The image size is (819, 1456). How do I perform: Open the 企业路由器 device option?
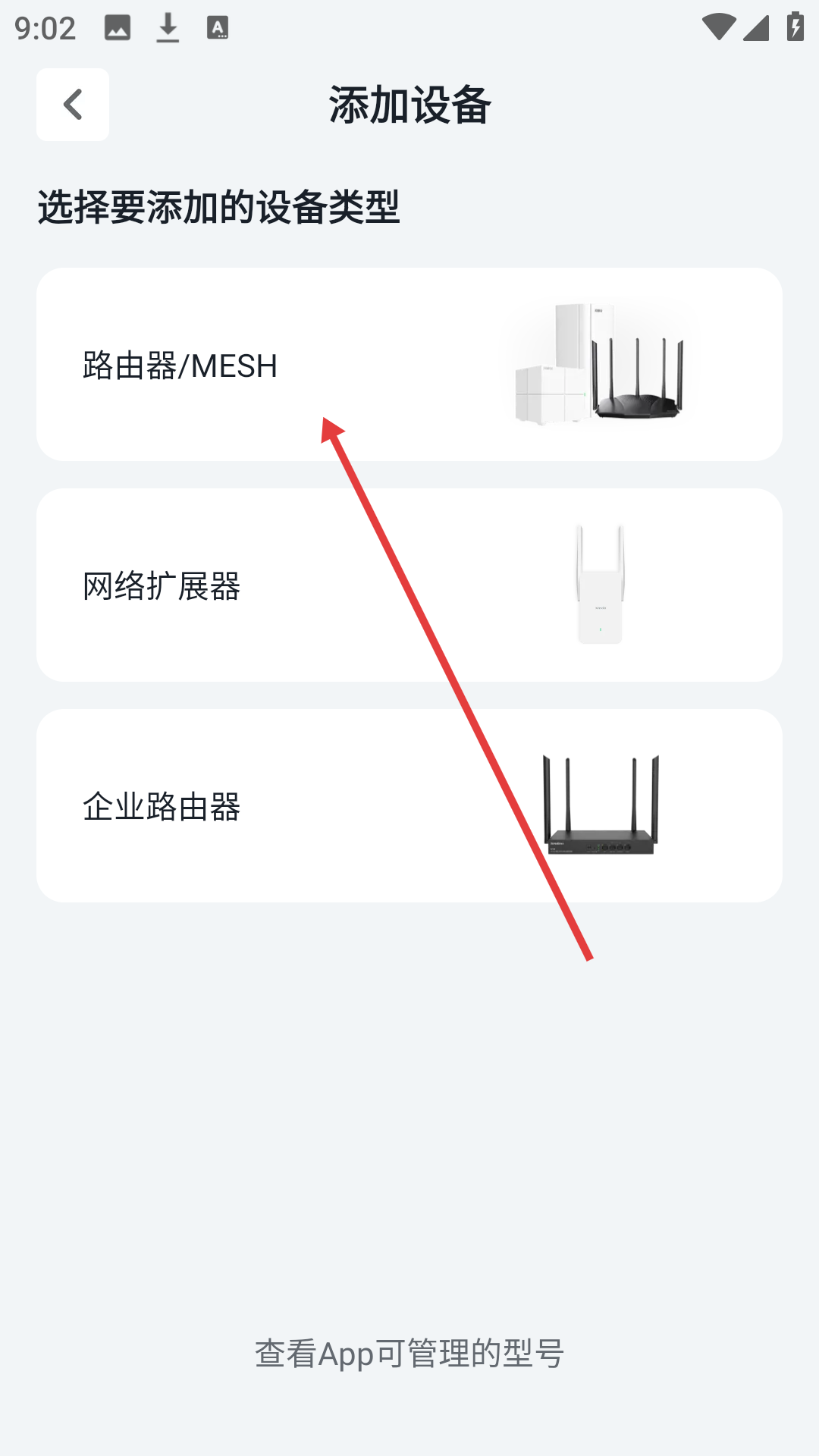(409, 805)
